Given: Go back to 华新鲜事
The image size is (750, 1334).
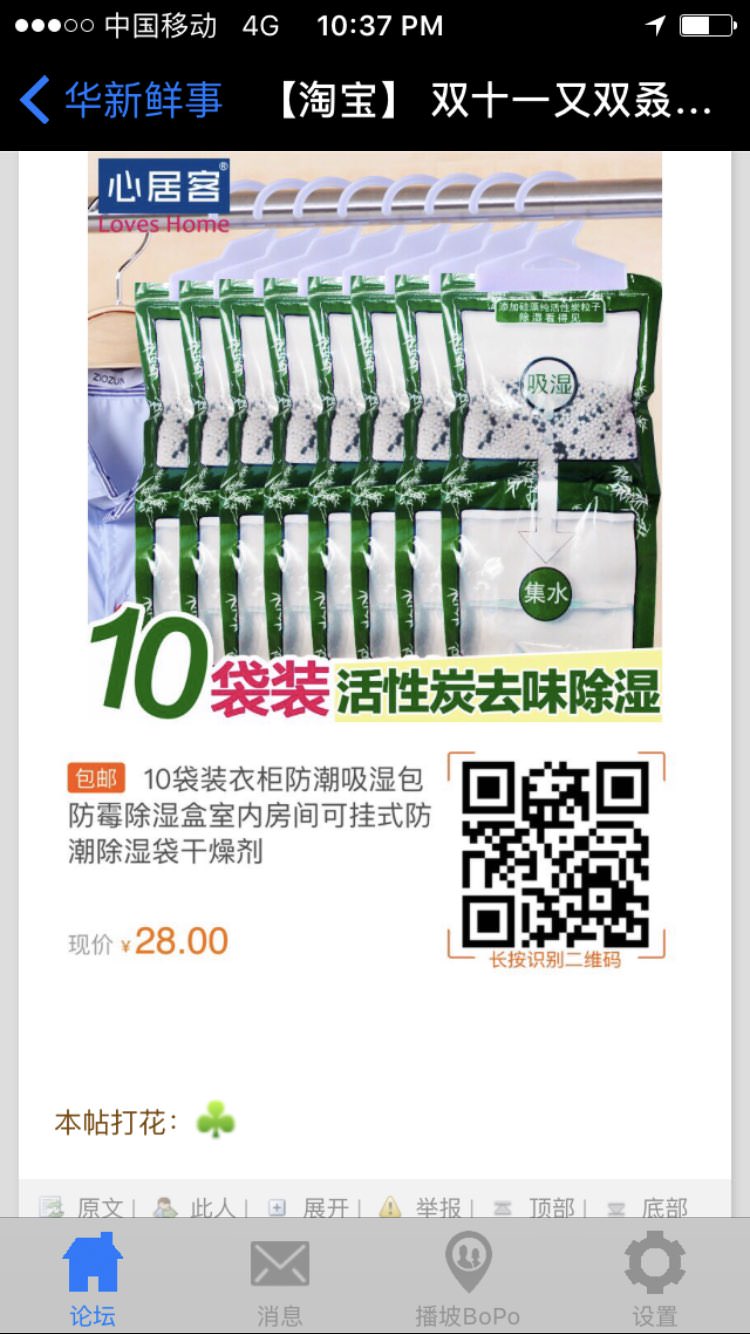Looking at the screenshot, I should [120, 101].
